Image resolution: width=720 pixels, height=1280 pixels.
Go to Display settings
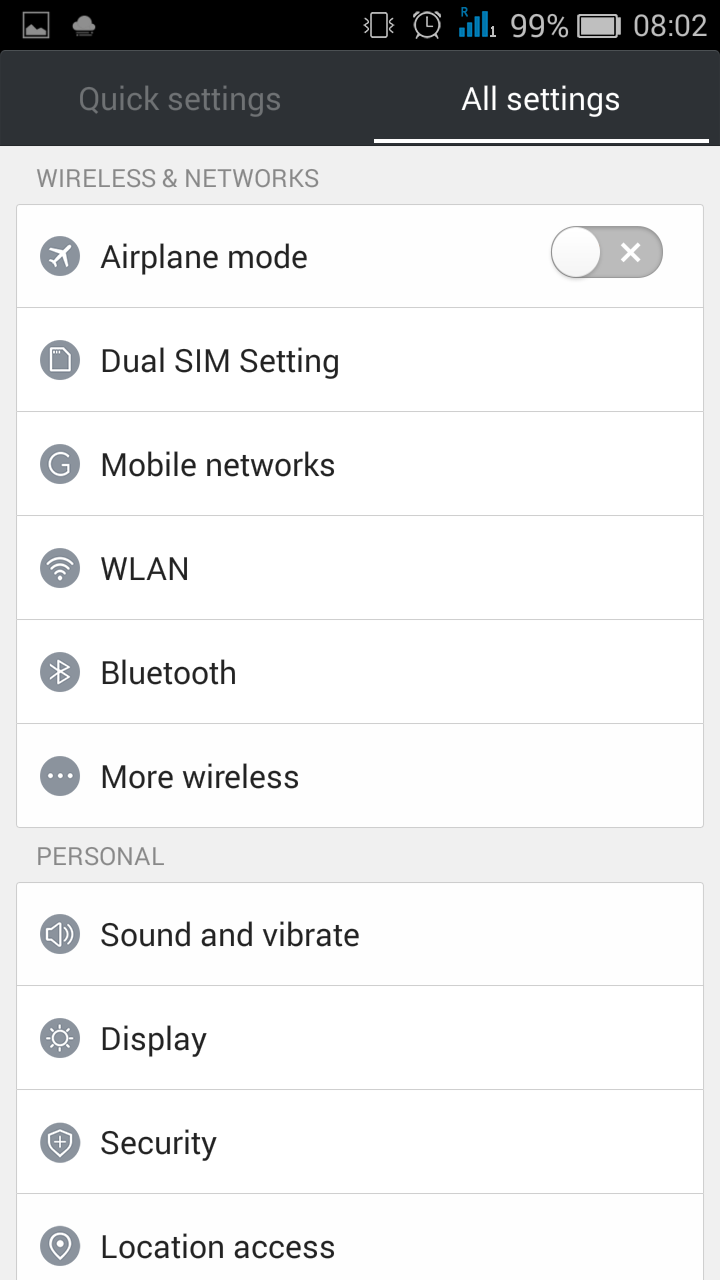tap(360, 1039)
